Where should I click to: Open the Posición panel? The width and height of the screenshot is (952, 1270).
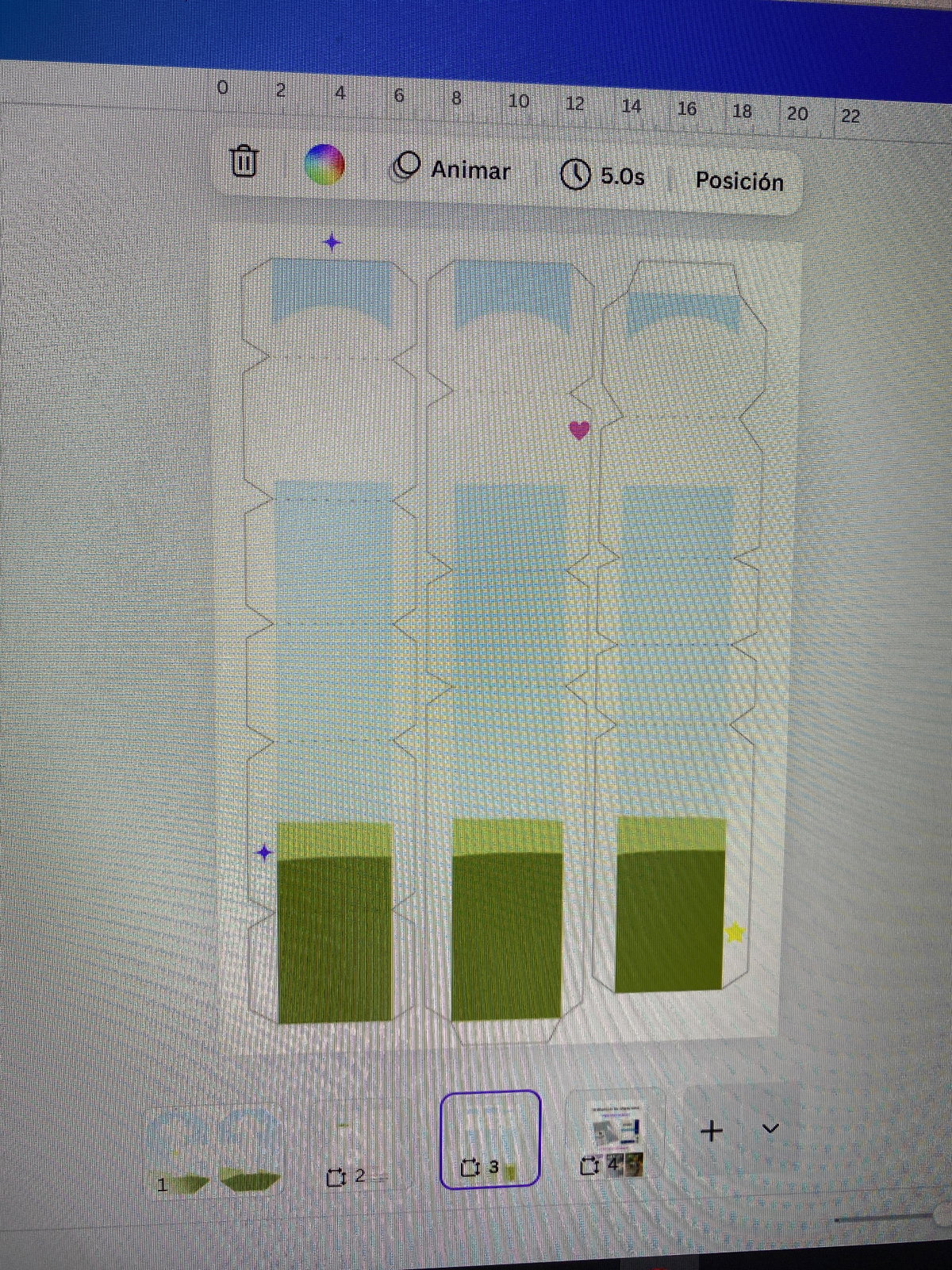(739, 182)
